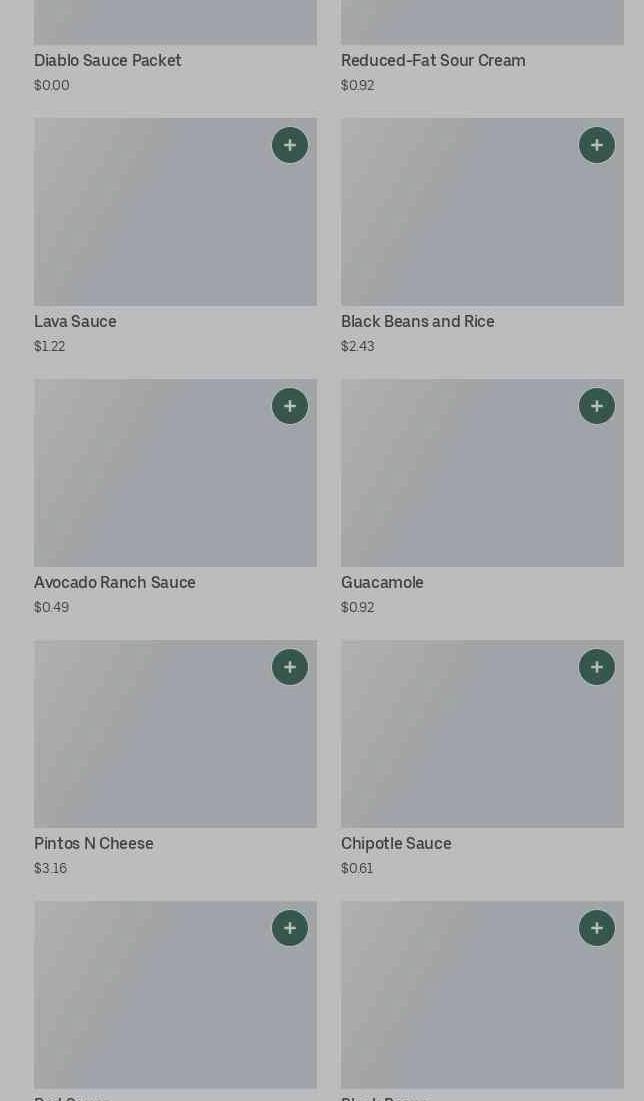This screenshot has width=644, height=1101.
Task: View Black Beans and Rice details
Action: pos(482,236)
